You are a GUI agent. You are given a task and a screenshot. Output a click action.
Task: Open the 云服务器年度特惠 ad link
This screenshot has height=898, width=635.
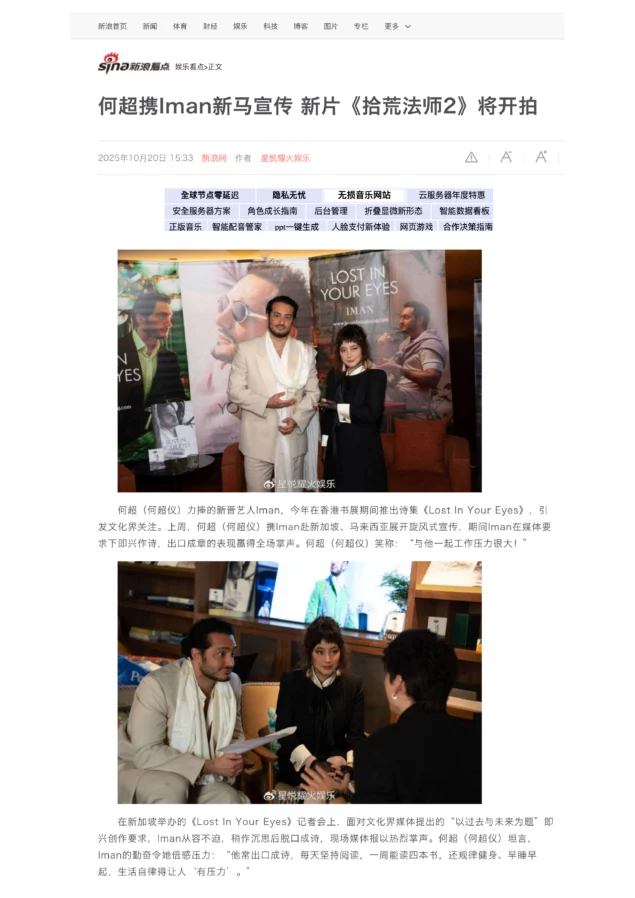tap(451, 195)
